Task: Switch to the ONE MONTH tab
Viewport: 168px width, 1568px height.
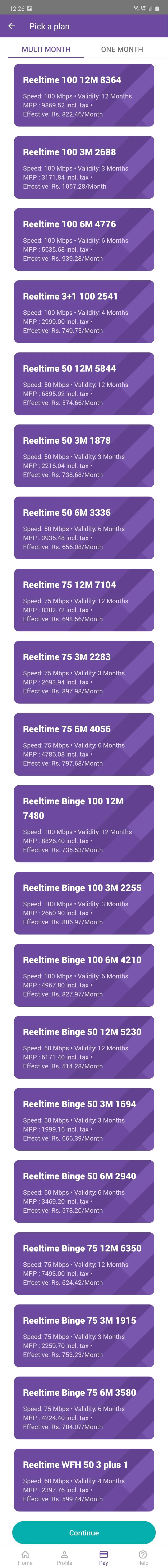Action: coord(122,49)
